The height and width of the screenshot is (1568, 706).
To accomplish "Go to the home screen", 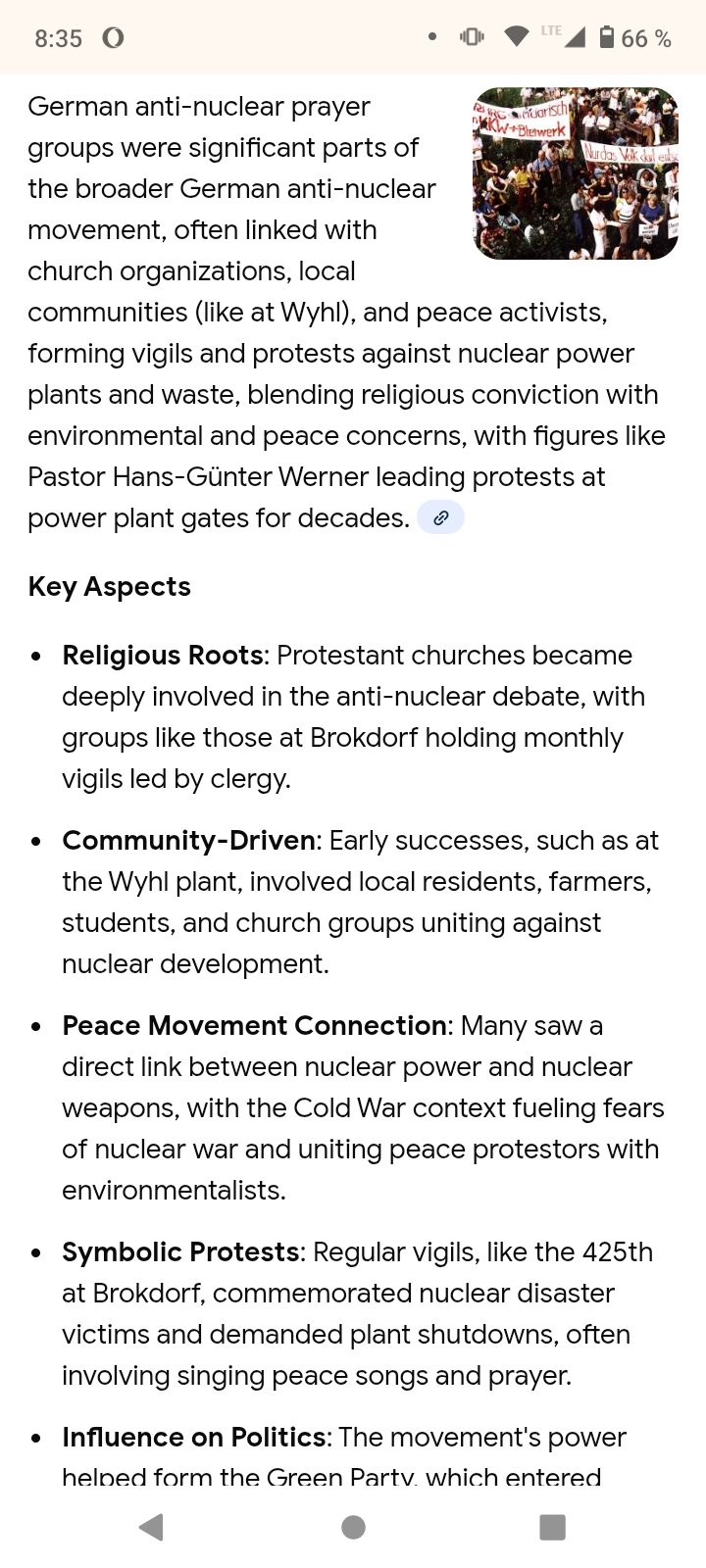I will coord(353,1527).
